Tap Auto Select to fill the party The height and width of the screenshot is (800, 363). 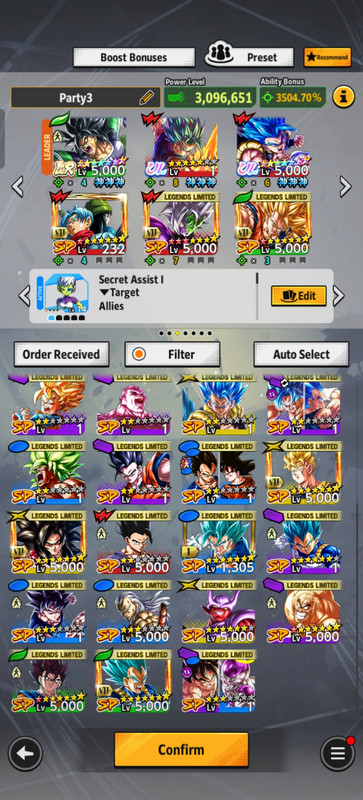[x=301, y=355]
